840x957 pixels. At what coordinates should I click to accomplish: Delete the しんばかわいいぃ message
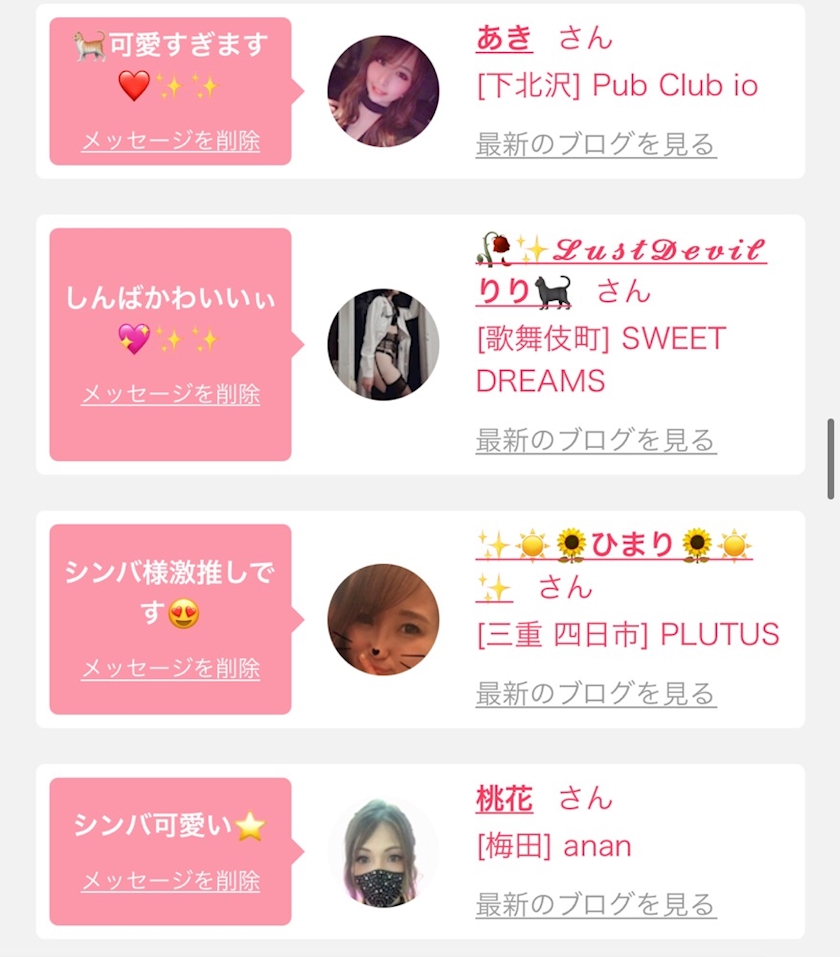[170, 394]
